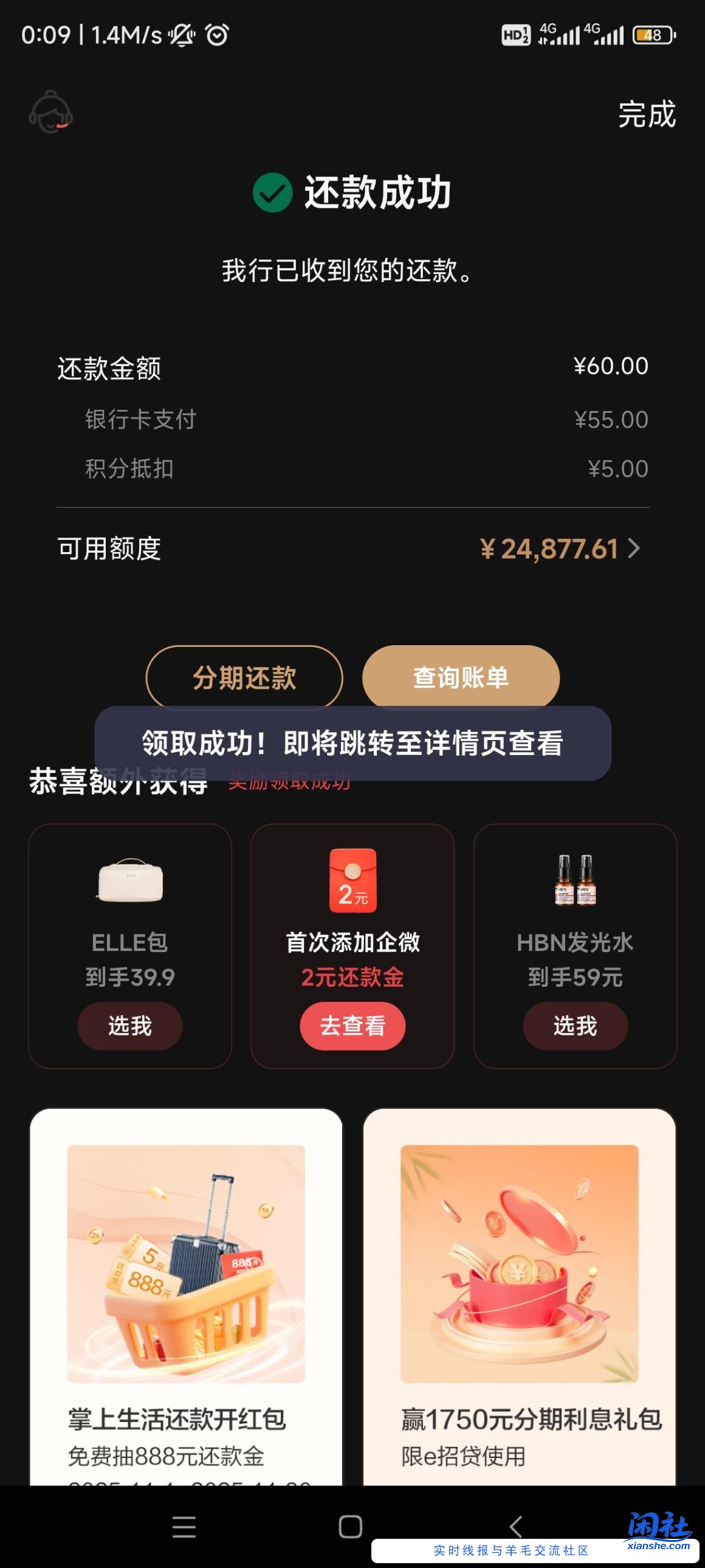This screenshot has width=705, height=1568.
Task: Open the customer service avatar icon
Action: click(x=49, y=112)
